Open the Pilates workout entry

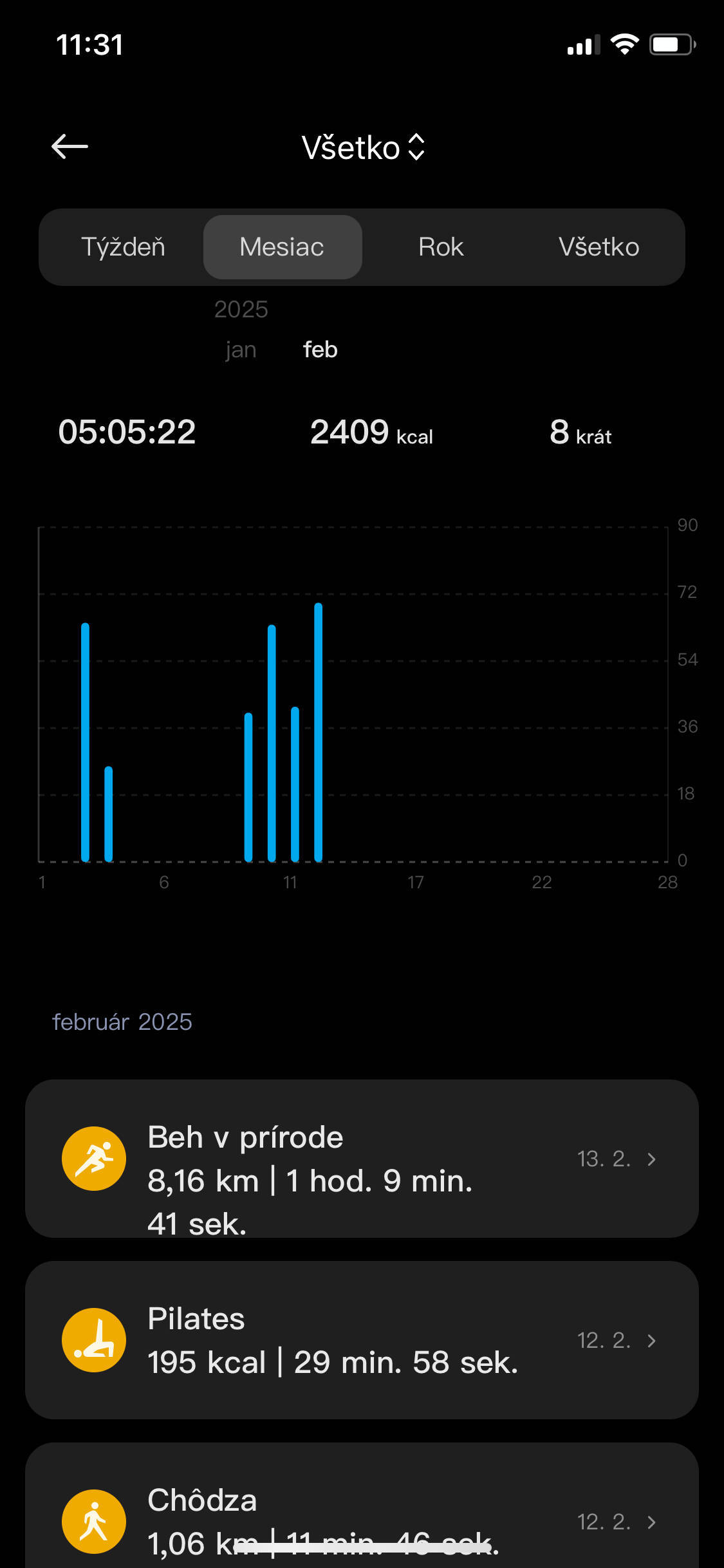click(x=362, y=1340)
